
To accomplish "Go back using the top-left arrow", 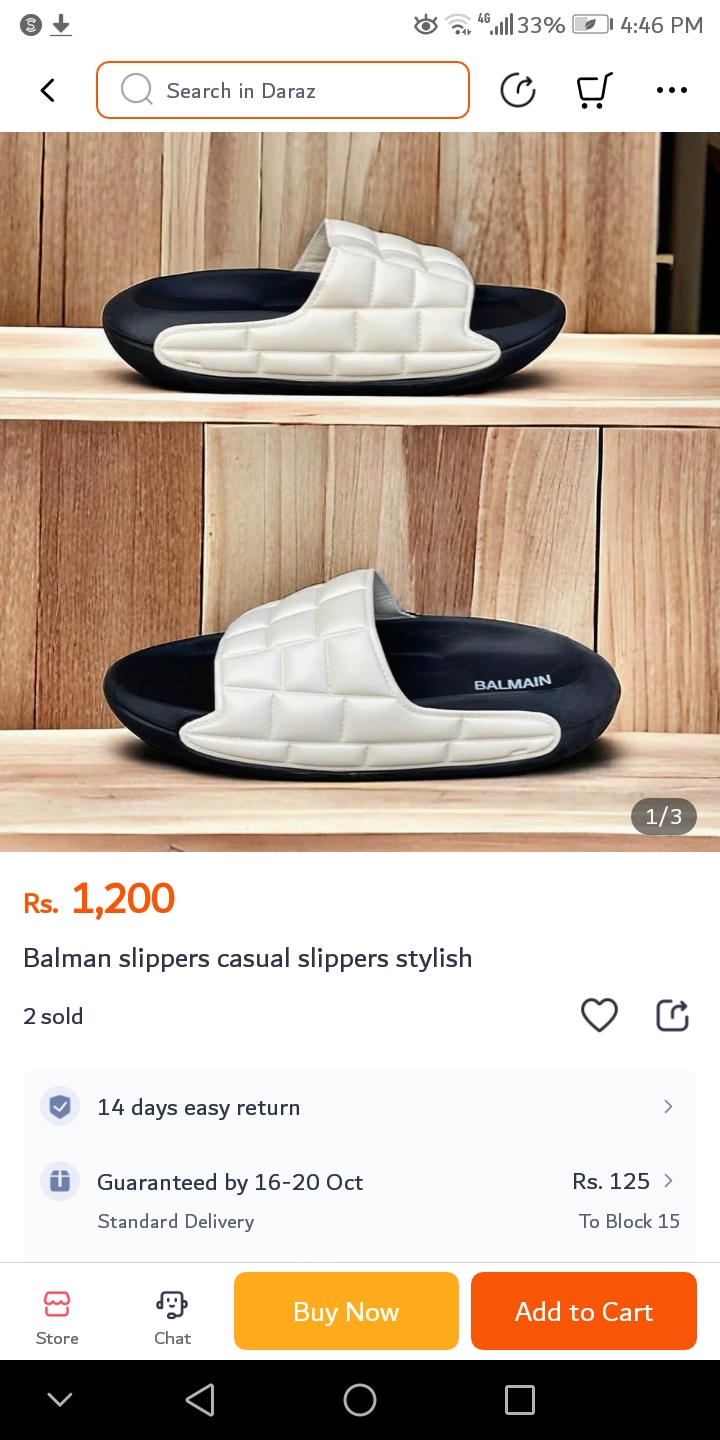I will pos(47,91).
